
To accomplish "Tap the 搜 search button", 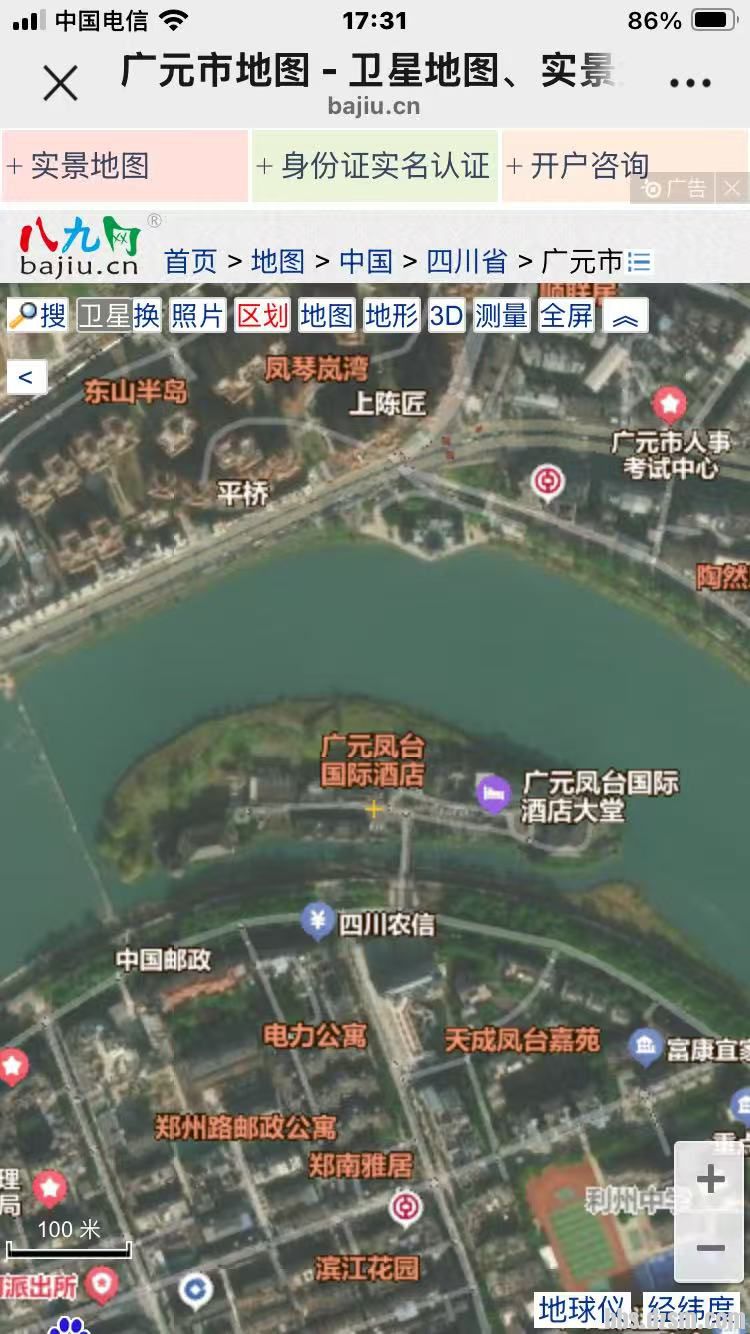I will [38, 316].
